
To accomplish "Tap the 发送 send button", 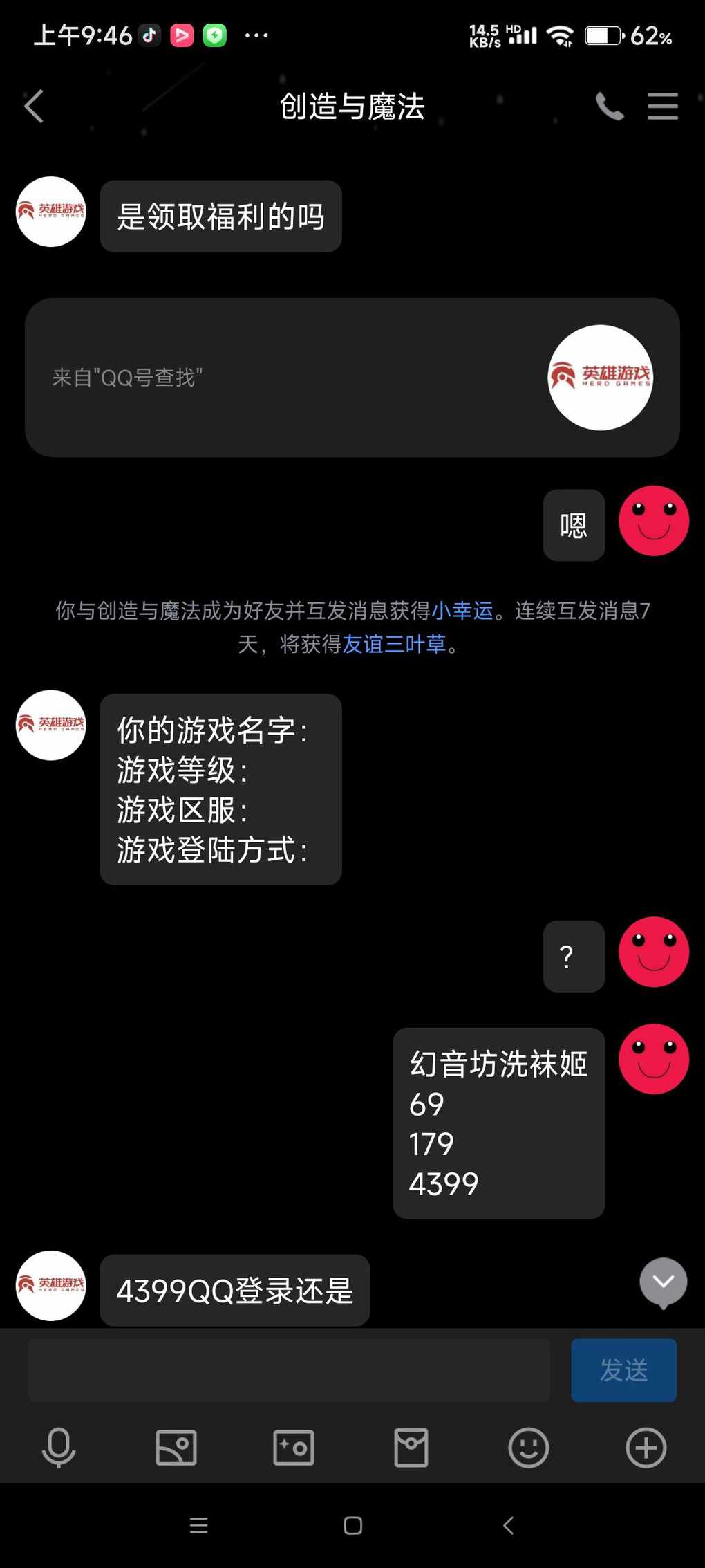I will (x=623, y=1370).
